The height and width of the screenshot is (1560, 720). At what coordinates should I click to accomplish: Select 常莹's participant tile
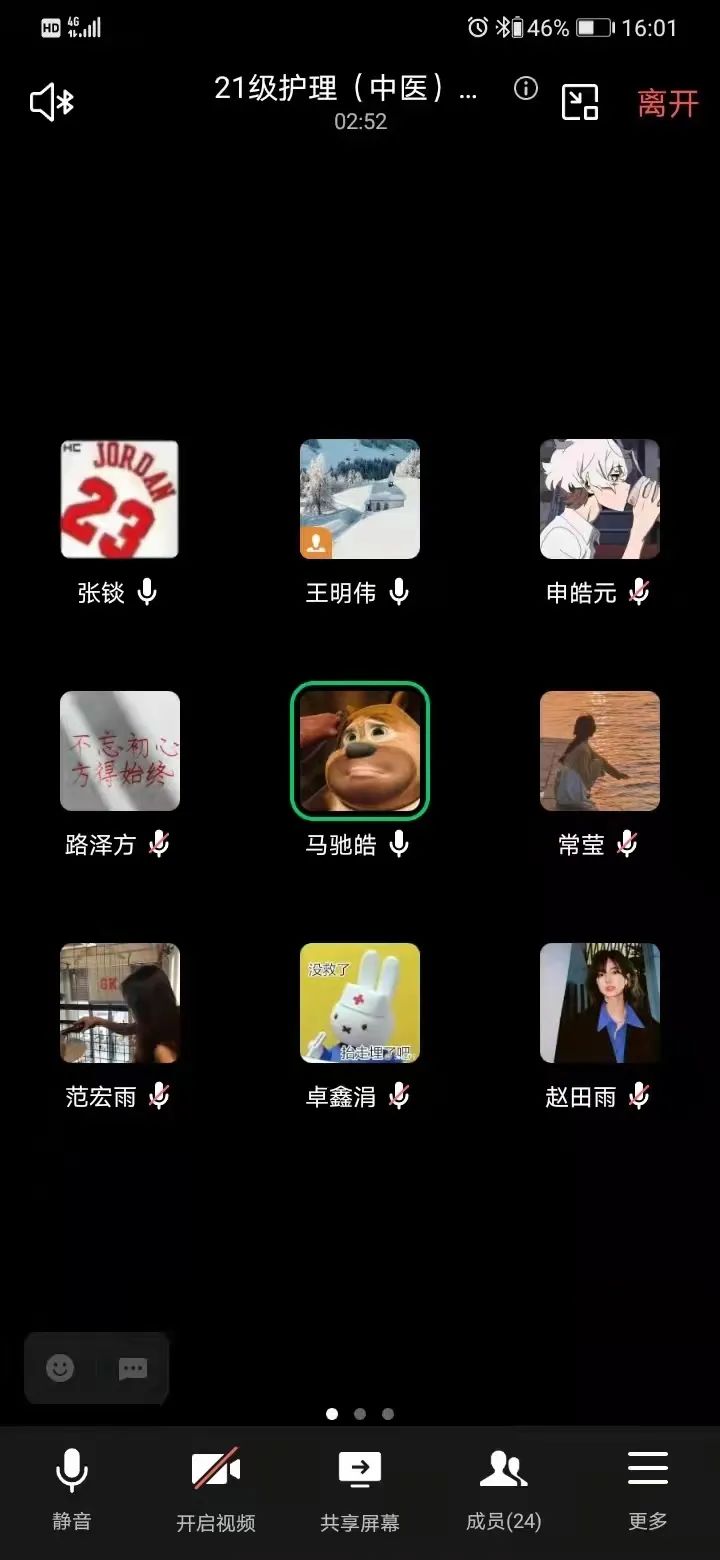click(600, 751)
